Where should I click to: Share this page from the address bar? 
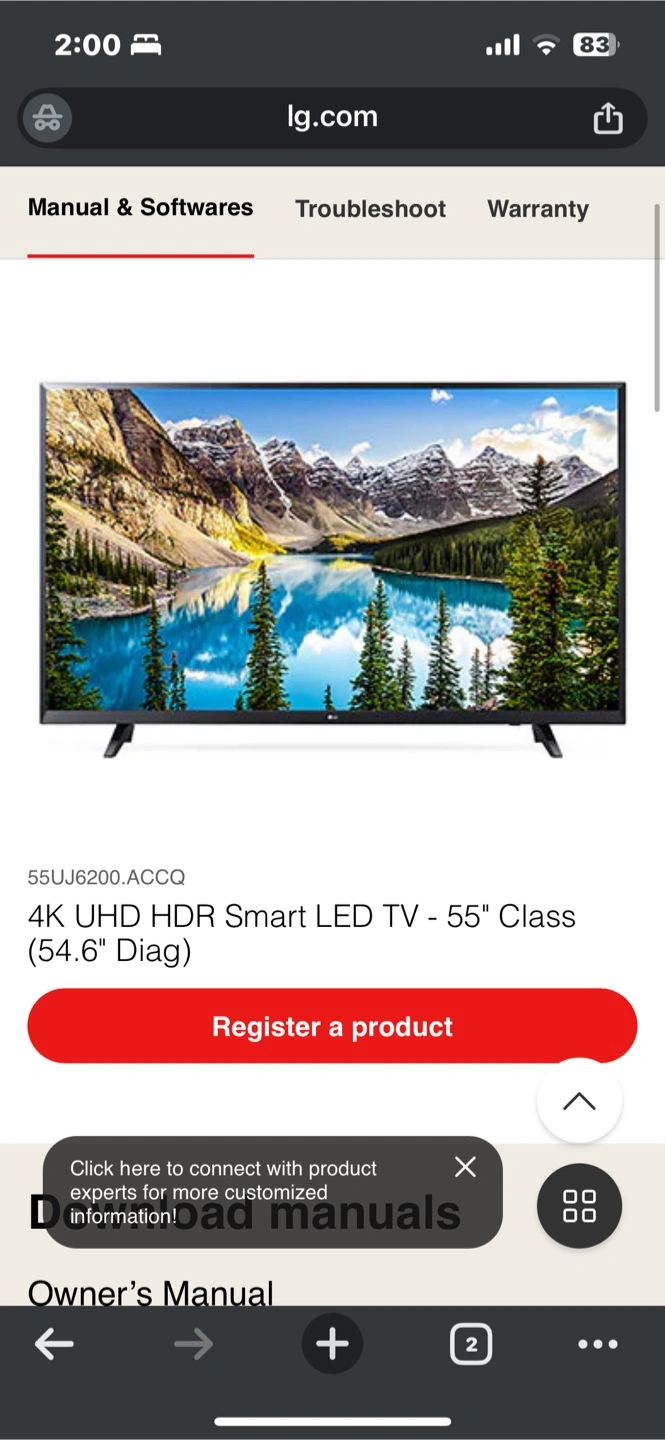click(607, 118)
